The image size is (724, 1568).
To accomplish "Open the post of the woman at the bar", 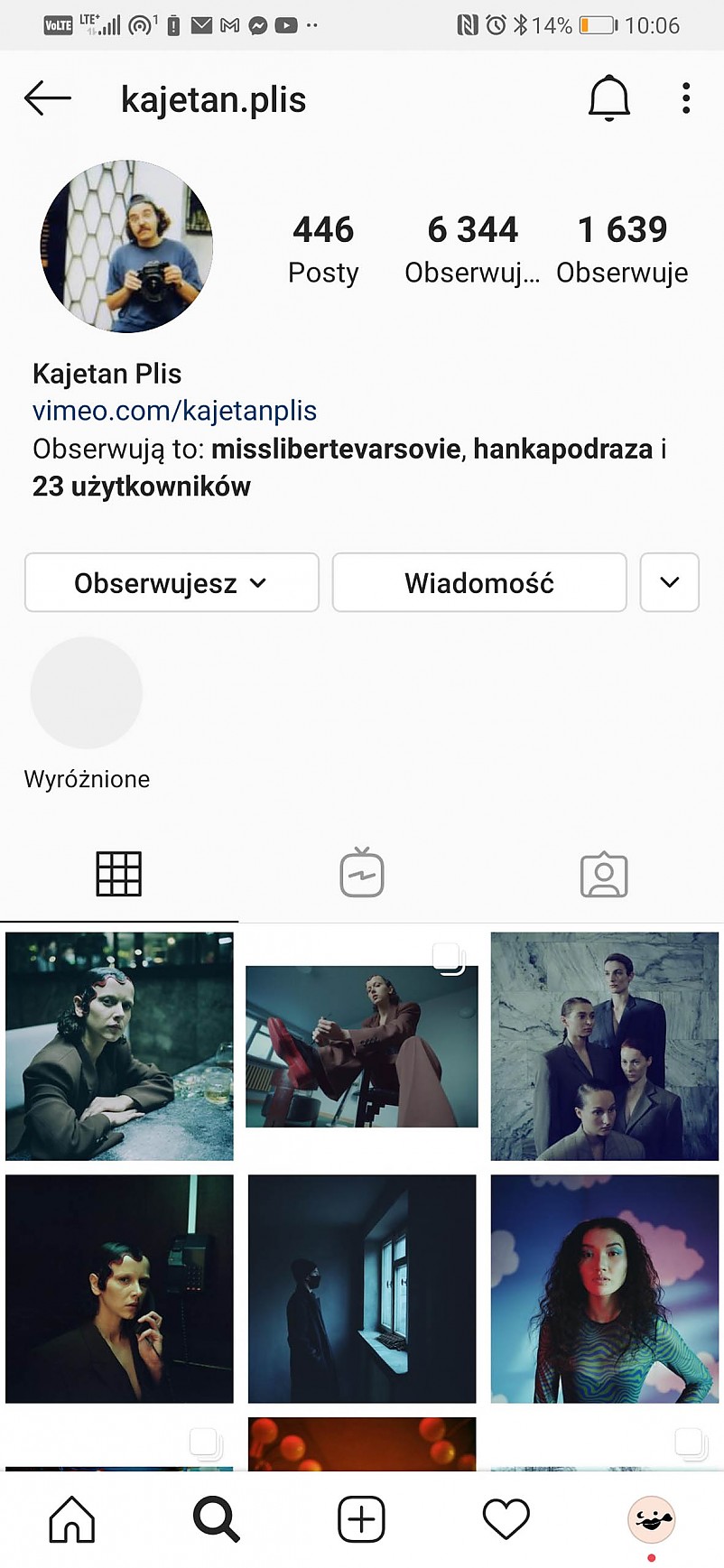I will [x=119, y=1046].
